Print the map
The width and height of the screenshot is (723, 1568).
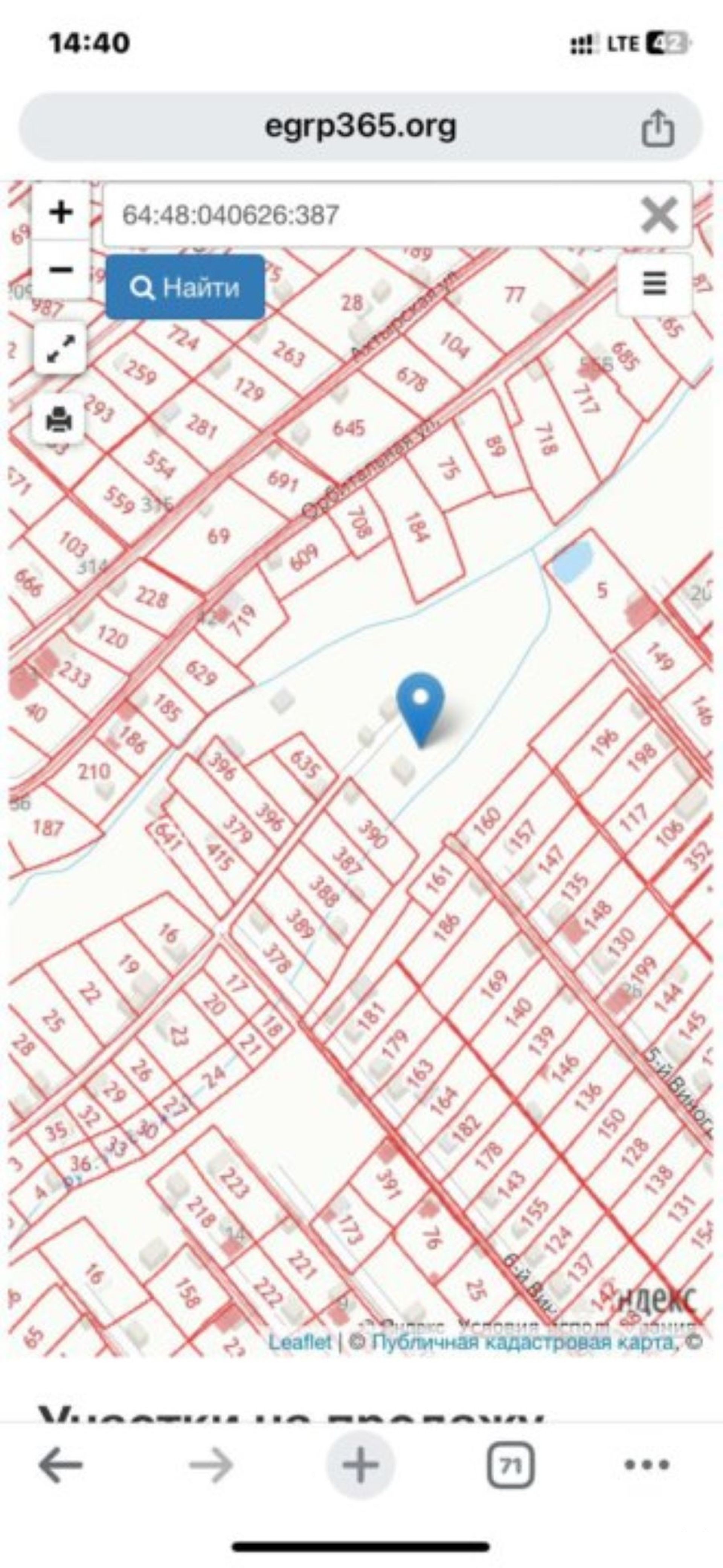pyautogui.click(x=59, y=419)
